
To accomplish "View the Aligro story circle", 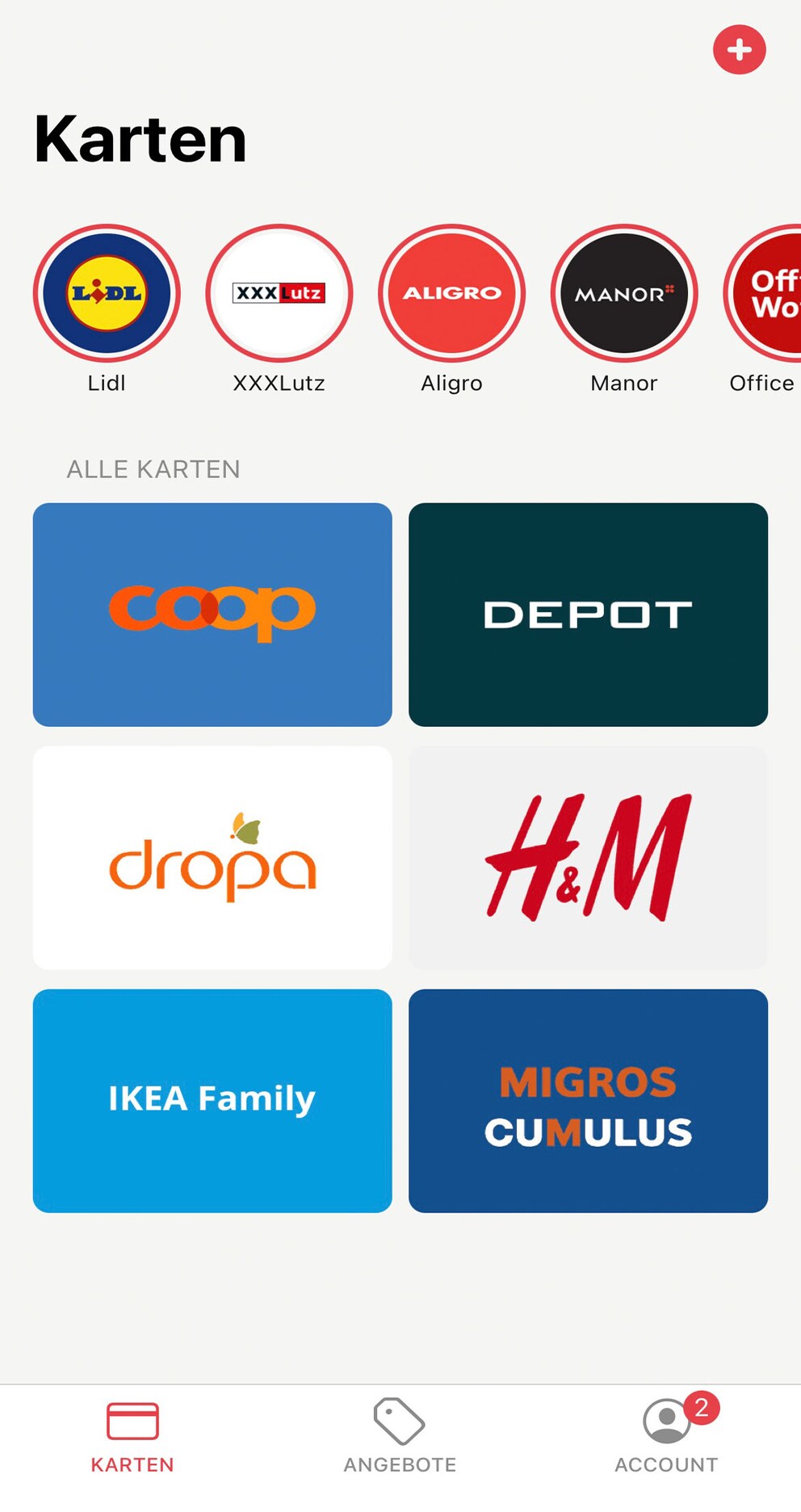I will point(451,293).
